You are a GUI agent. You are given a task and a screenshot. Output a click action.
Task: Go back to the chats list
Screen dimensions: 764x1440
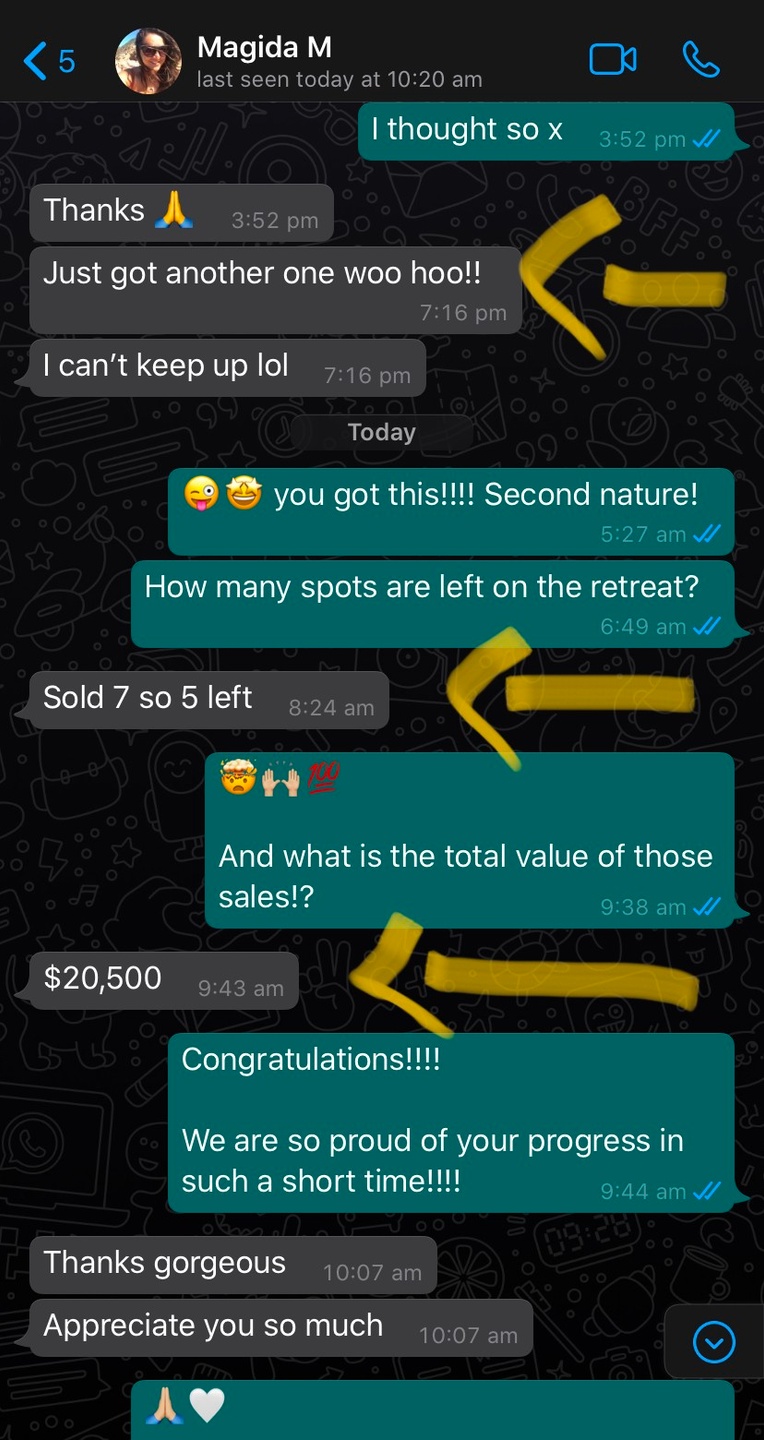(x=48, y=62)
